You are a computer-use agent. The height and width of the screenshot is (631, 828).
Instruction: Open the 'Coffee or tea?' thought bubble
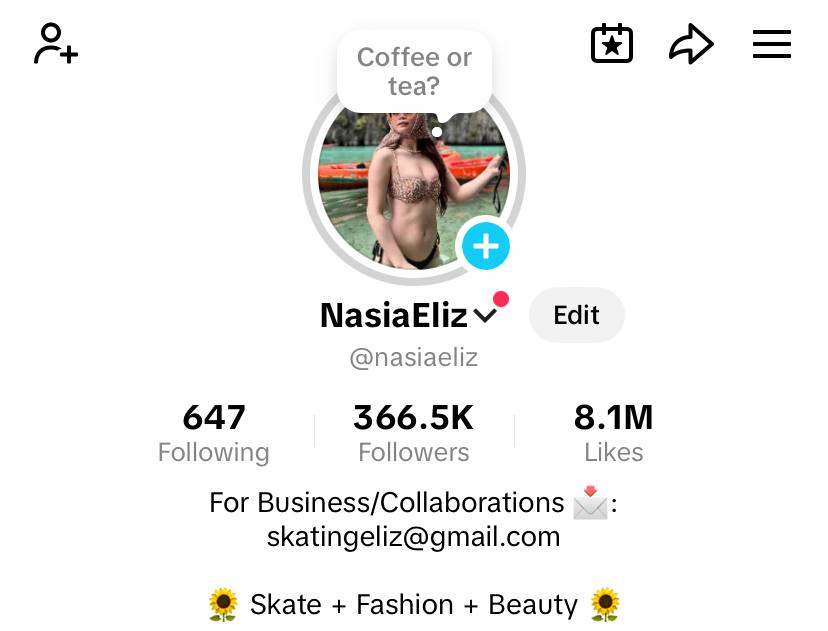(414, 72)
